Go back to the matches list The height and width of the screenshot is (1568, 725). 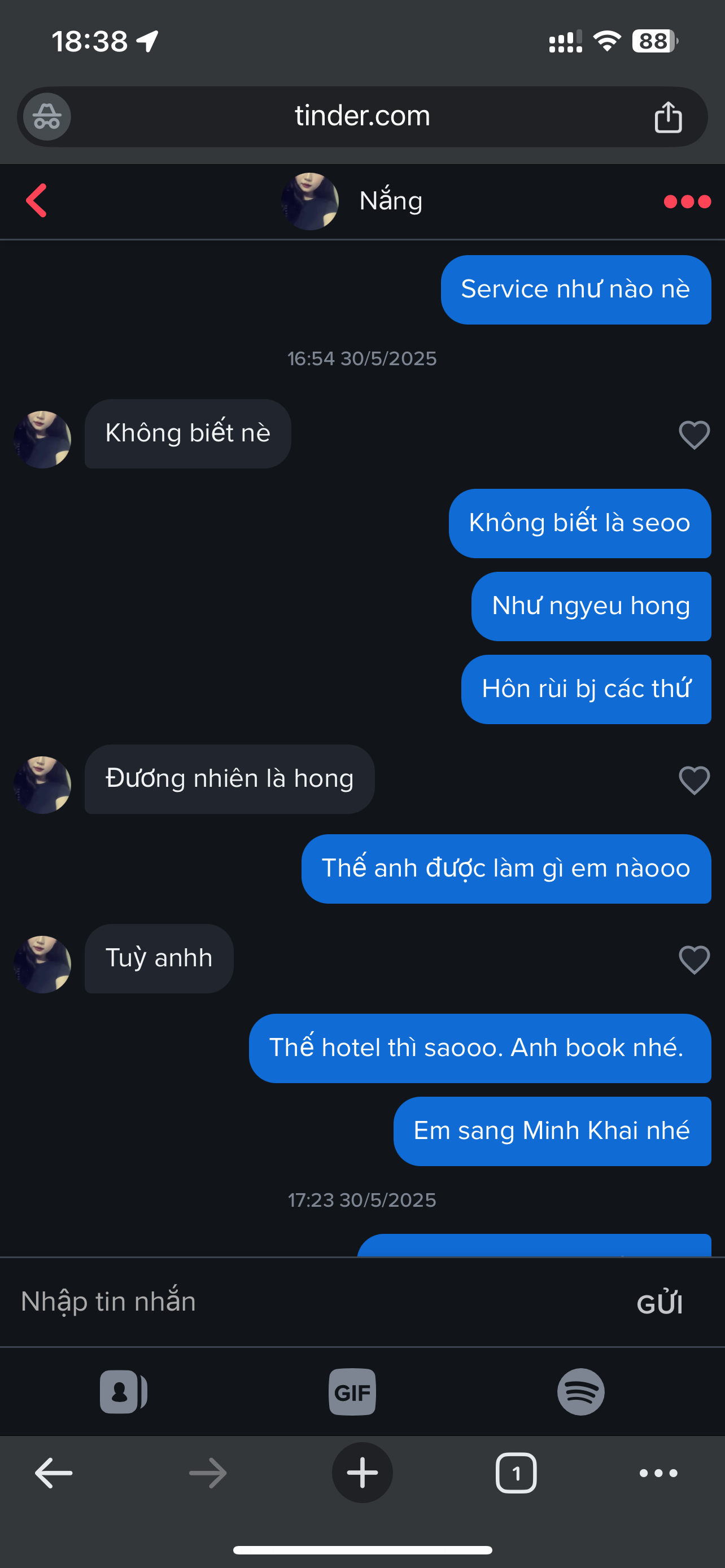coord(37,201)
